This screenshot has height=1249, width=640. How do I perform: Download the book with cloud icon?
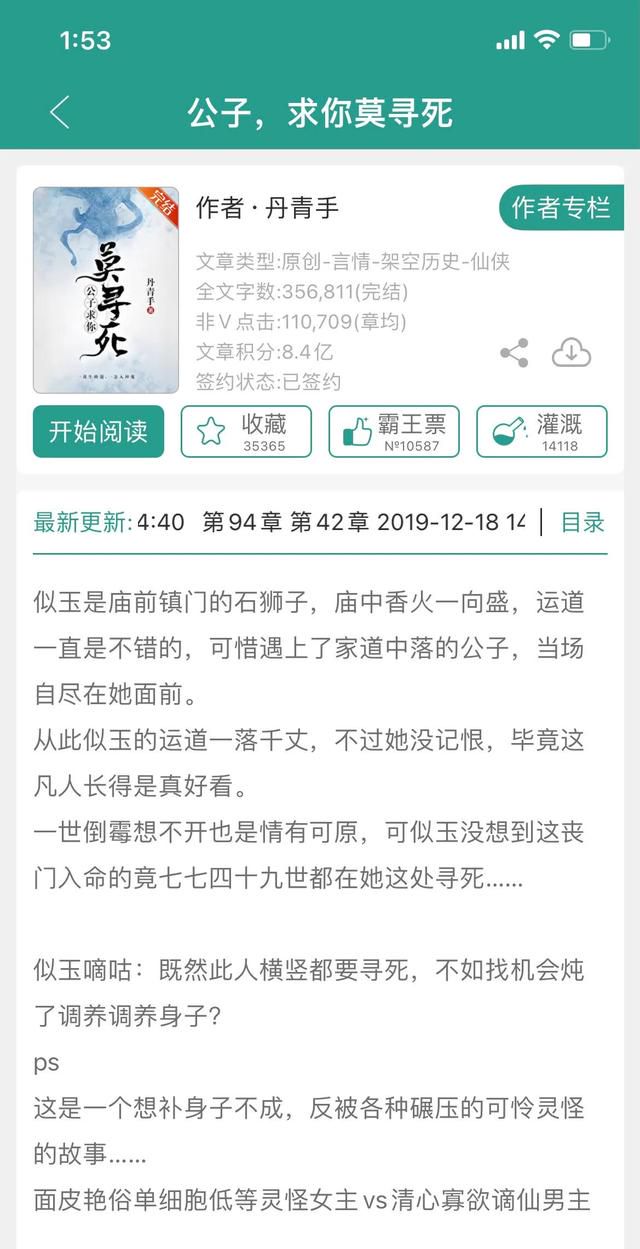click(572, 353)
